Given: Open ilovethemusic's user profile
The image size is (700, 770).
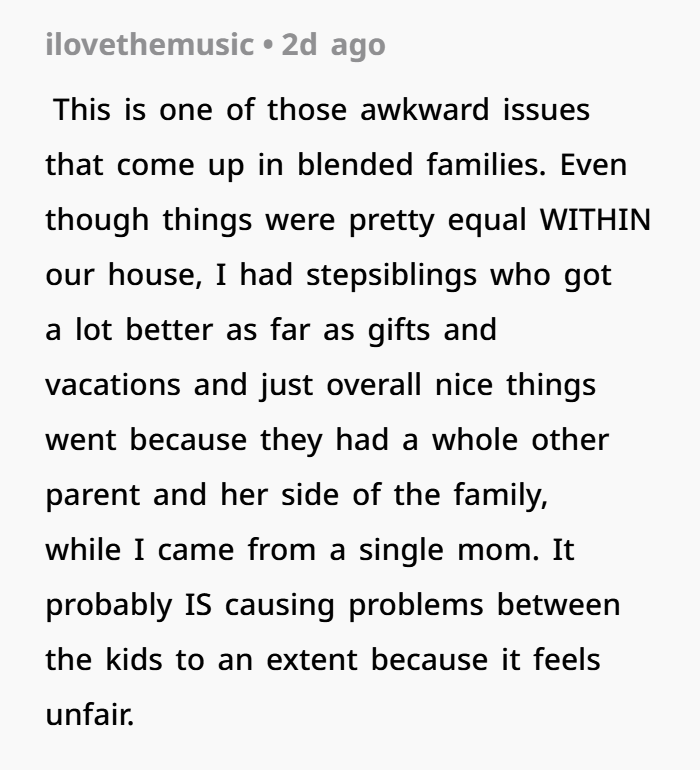Looking at the screenshot, I should (149, 45).
